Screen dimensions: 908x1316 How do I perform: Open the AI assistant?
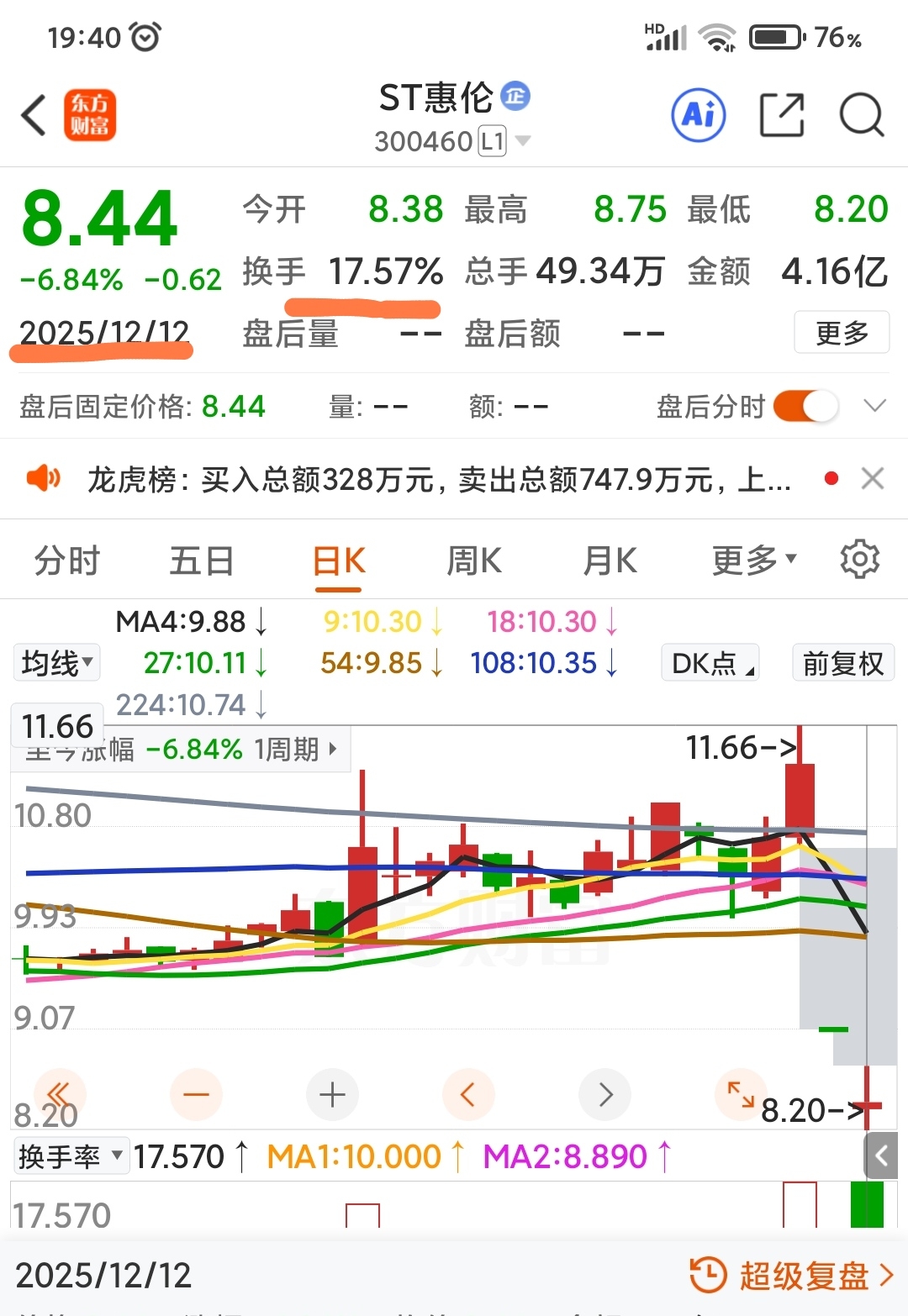coord(698,115)
